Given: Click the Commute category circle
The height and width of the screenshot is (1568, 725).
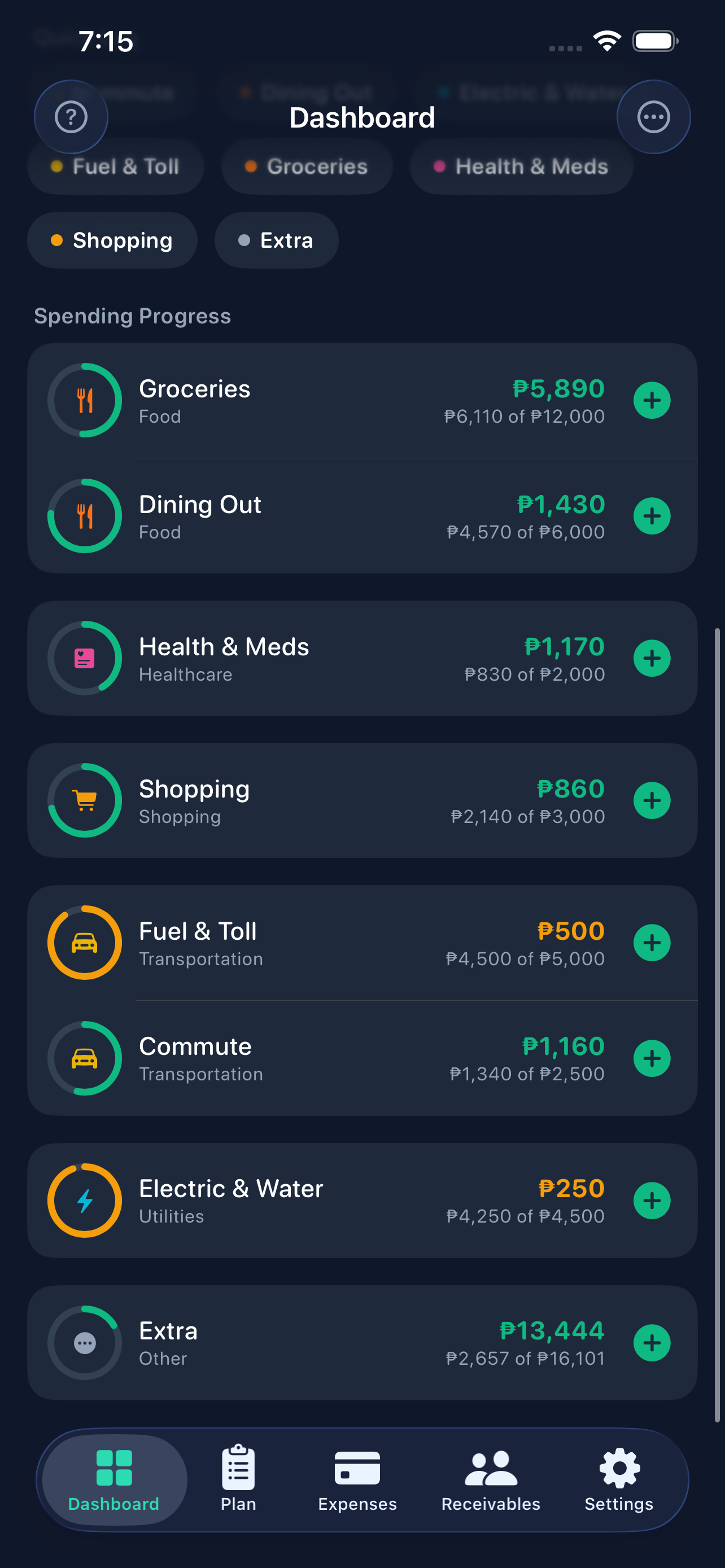Looking at the screenshot, I should pyautogui.click(x=85, y=1058).
